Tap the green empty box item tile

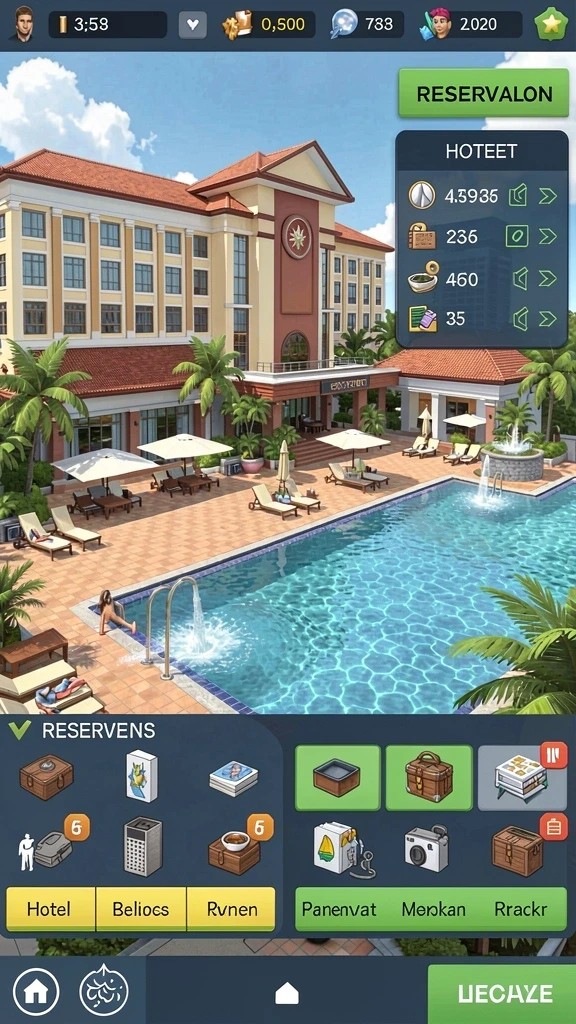click(x=337, y=777)
